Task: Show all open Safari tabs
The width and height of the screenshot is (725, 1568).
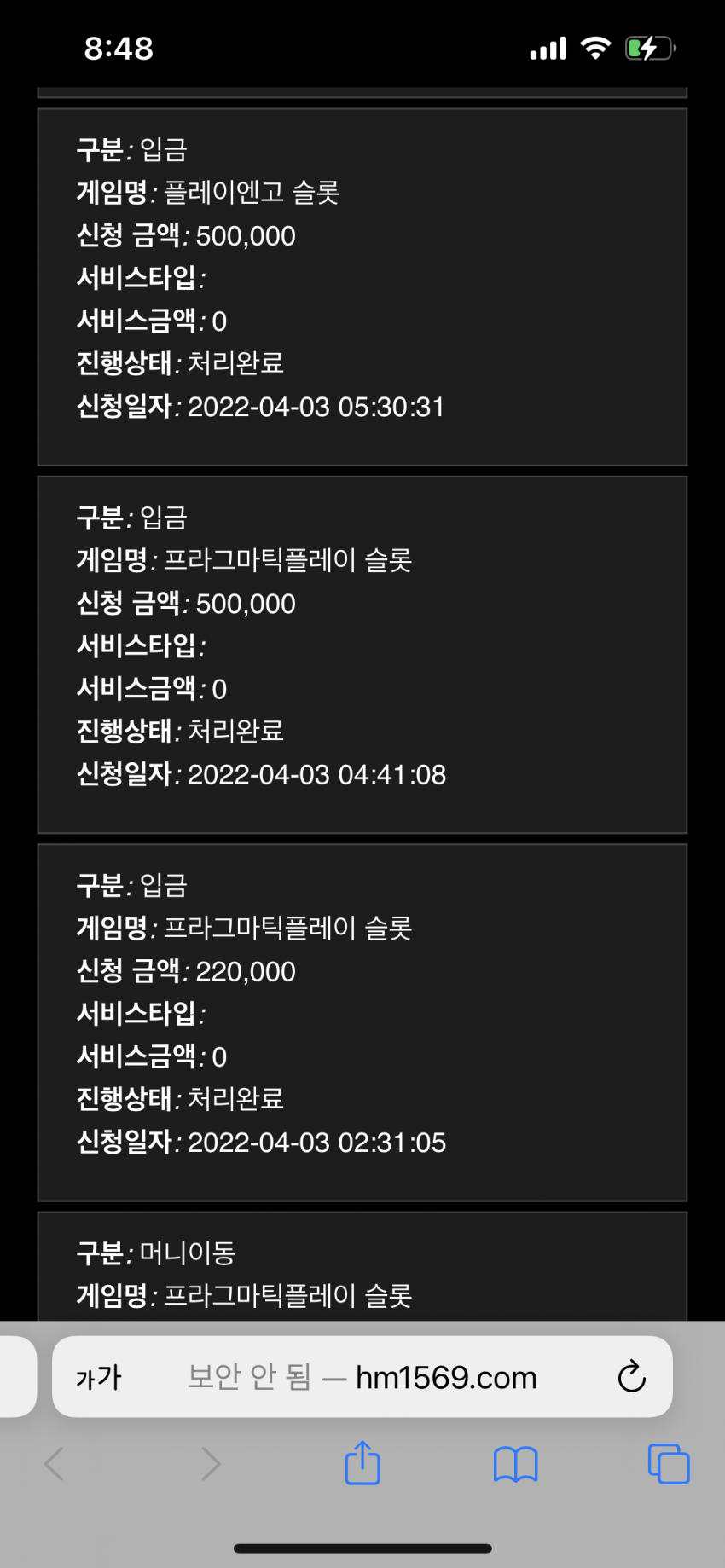Action: [x=669, y=1464]
